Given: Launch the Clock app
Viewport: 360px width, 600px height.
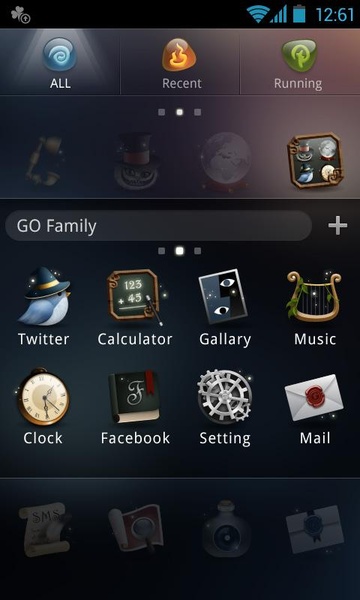Looking at the screenshot, I should tap(44, 407).
